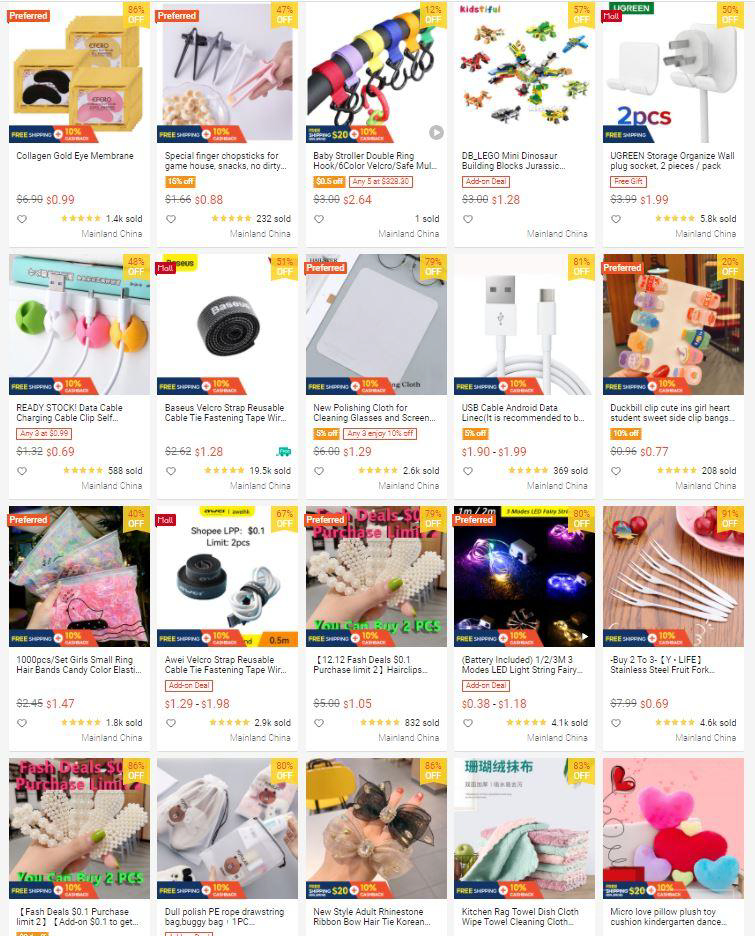The image size is (755, 936).
Task: View the Awei Velcro Strap Cable Tie product
Action: pyautogui.click(x=228, y=577)
